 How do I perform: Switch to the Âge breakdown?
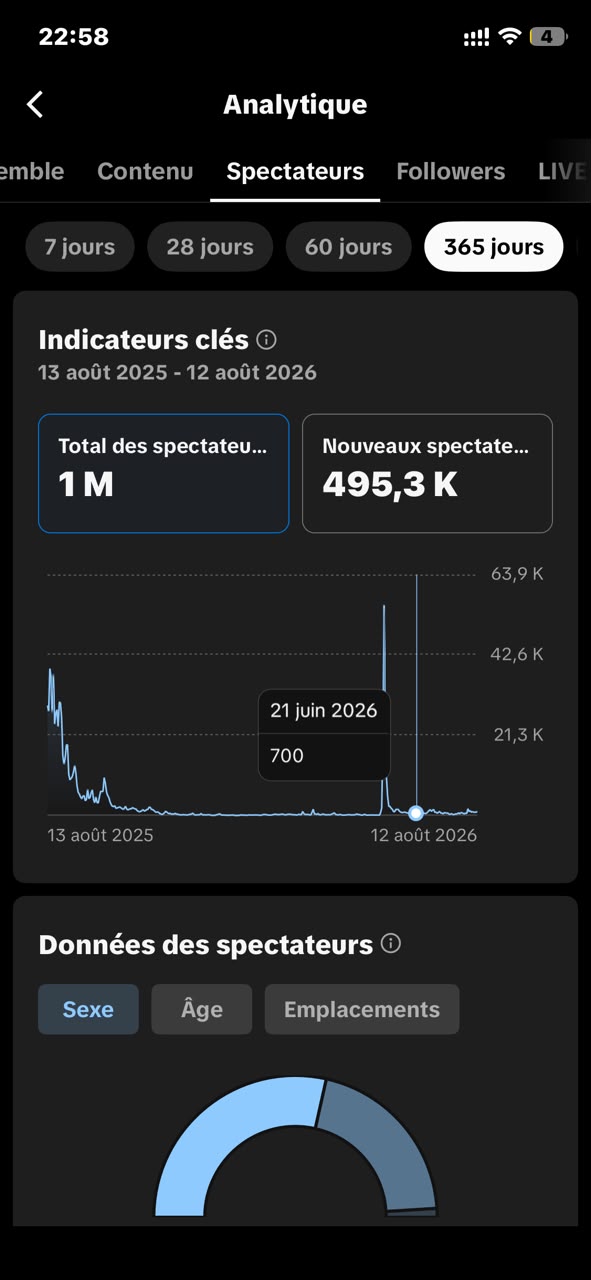[201, 1009]
